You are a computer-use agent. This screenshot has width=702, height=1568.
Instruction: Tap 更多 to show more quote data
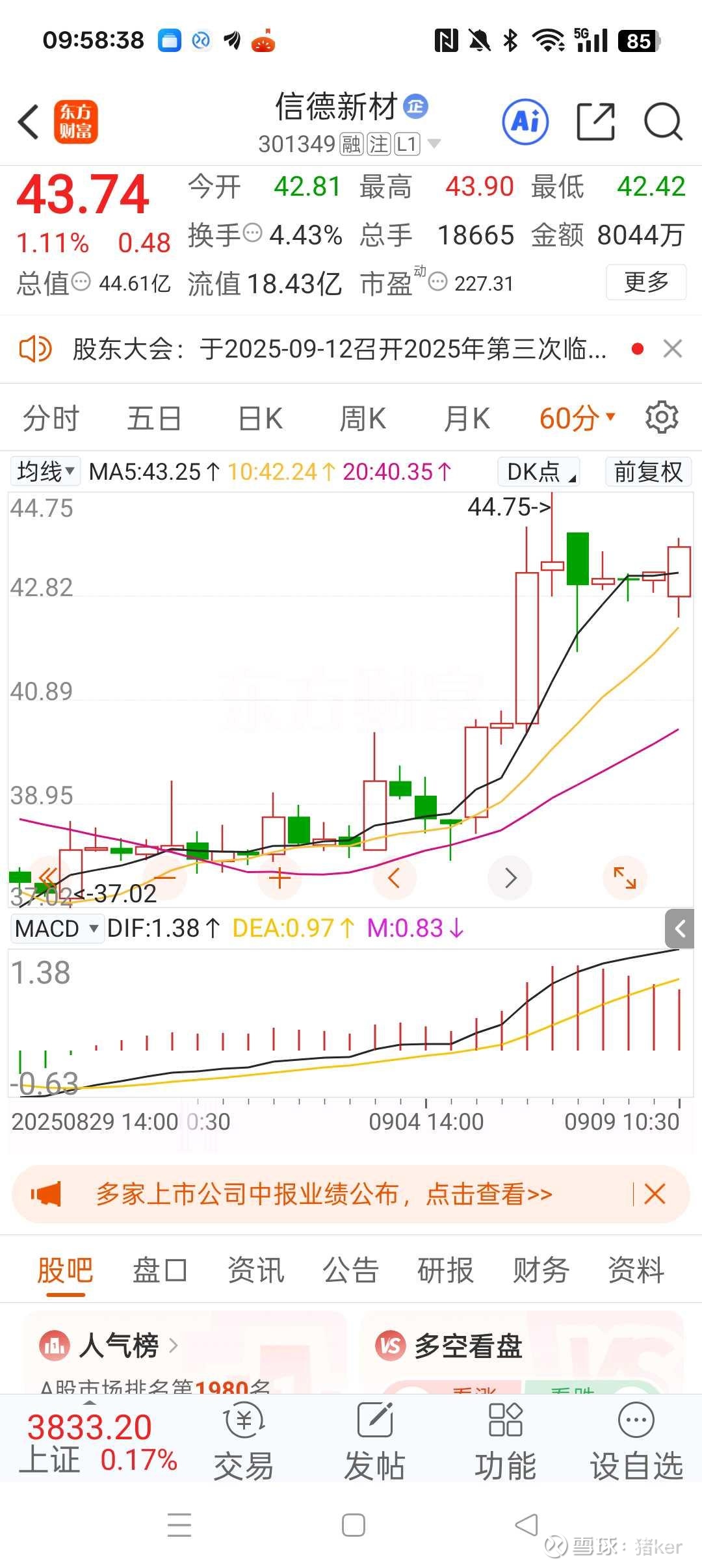click(x=645, y=282)
